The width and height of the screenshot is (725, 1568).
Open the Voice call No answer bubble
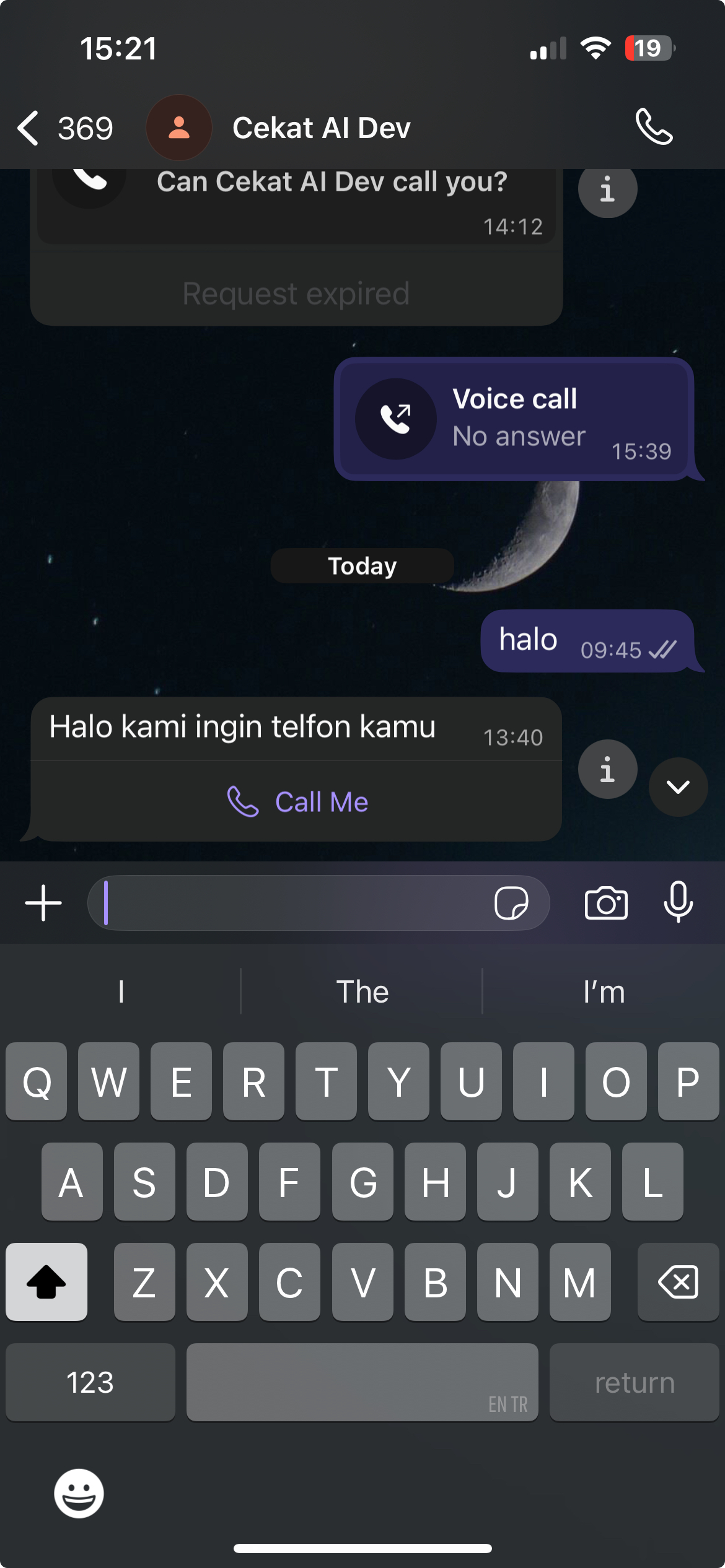pos(513,419)
